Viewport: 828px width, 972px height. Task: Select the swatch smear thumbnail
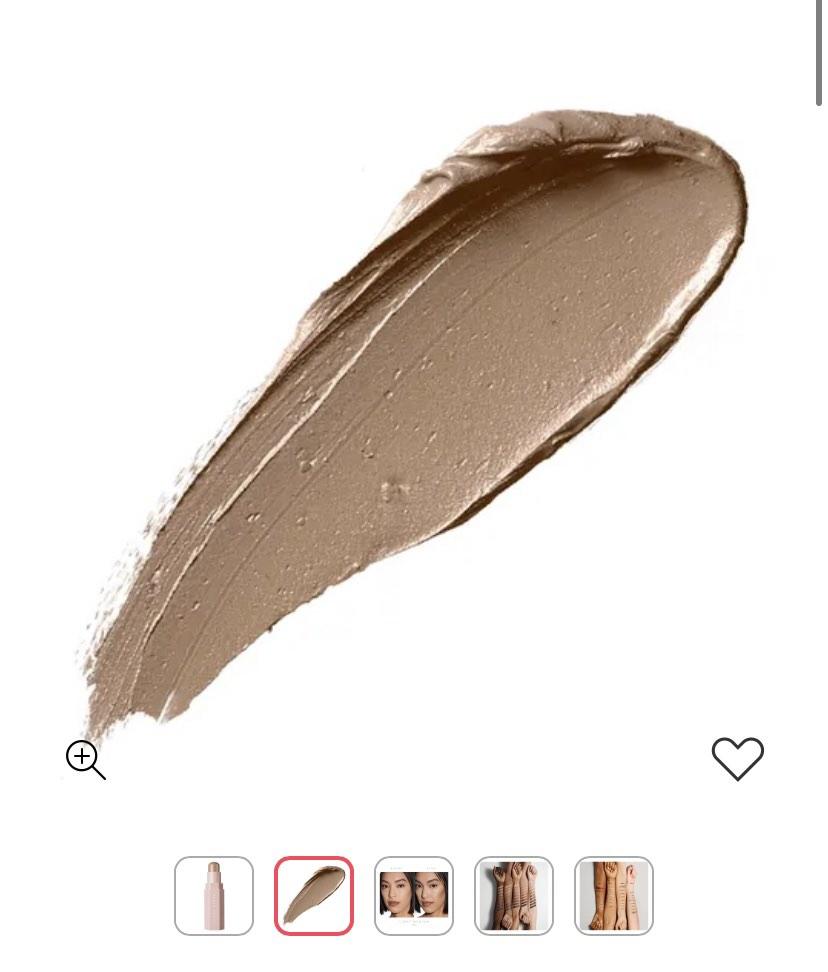coord(314,895)
